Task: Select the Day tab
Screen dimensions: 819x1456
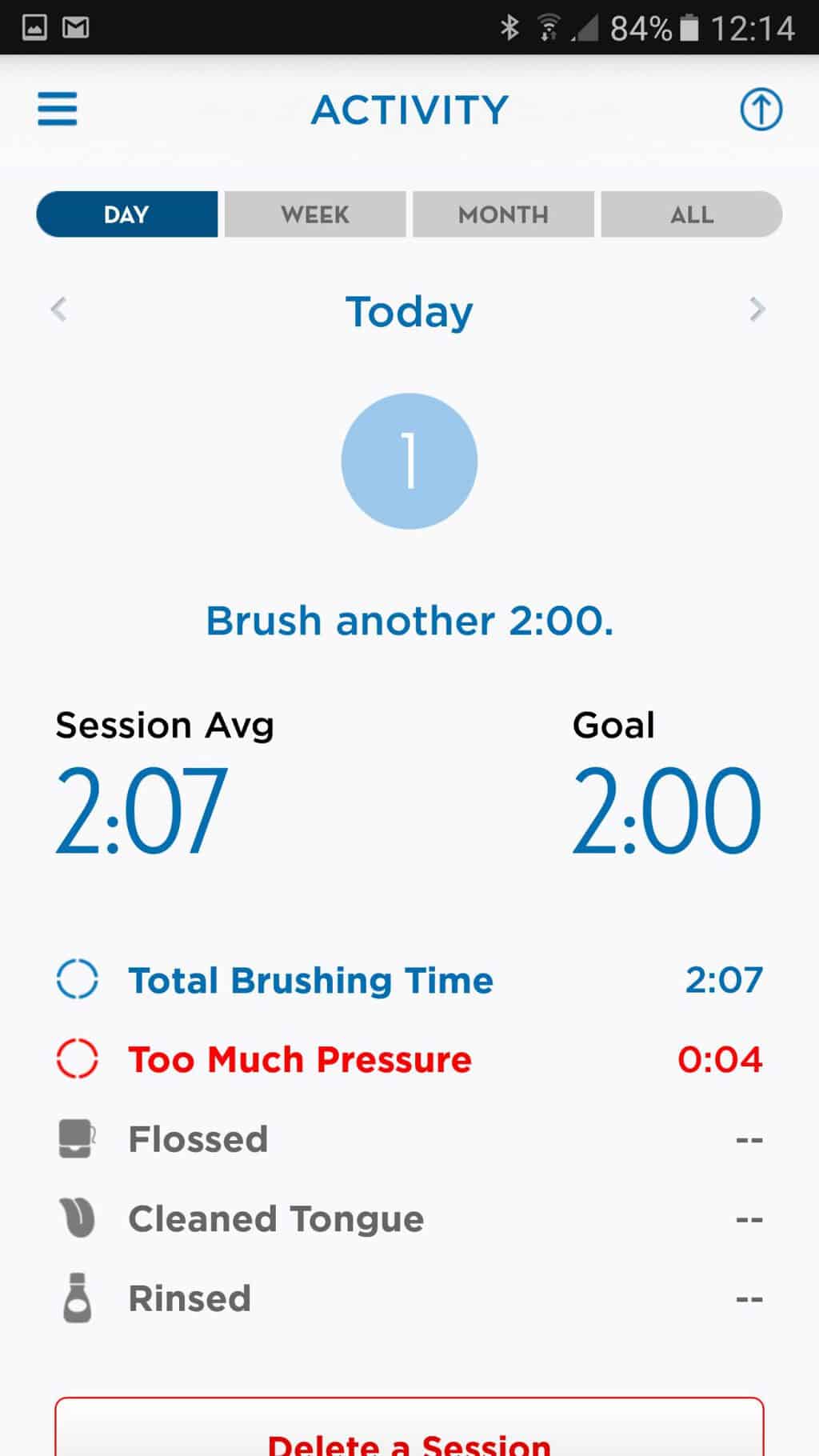Action: point(127,214)
